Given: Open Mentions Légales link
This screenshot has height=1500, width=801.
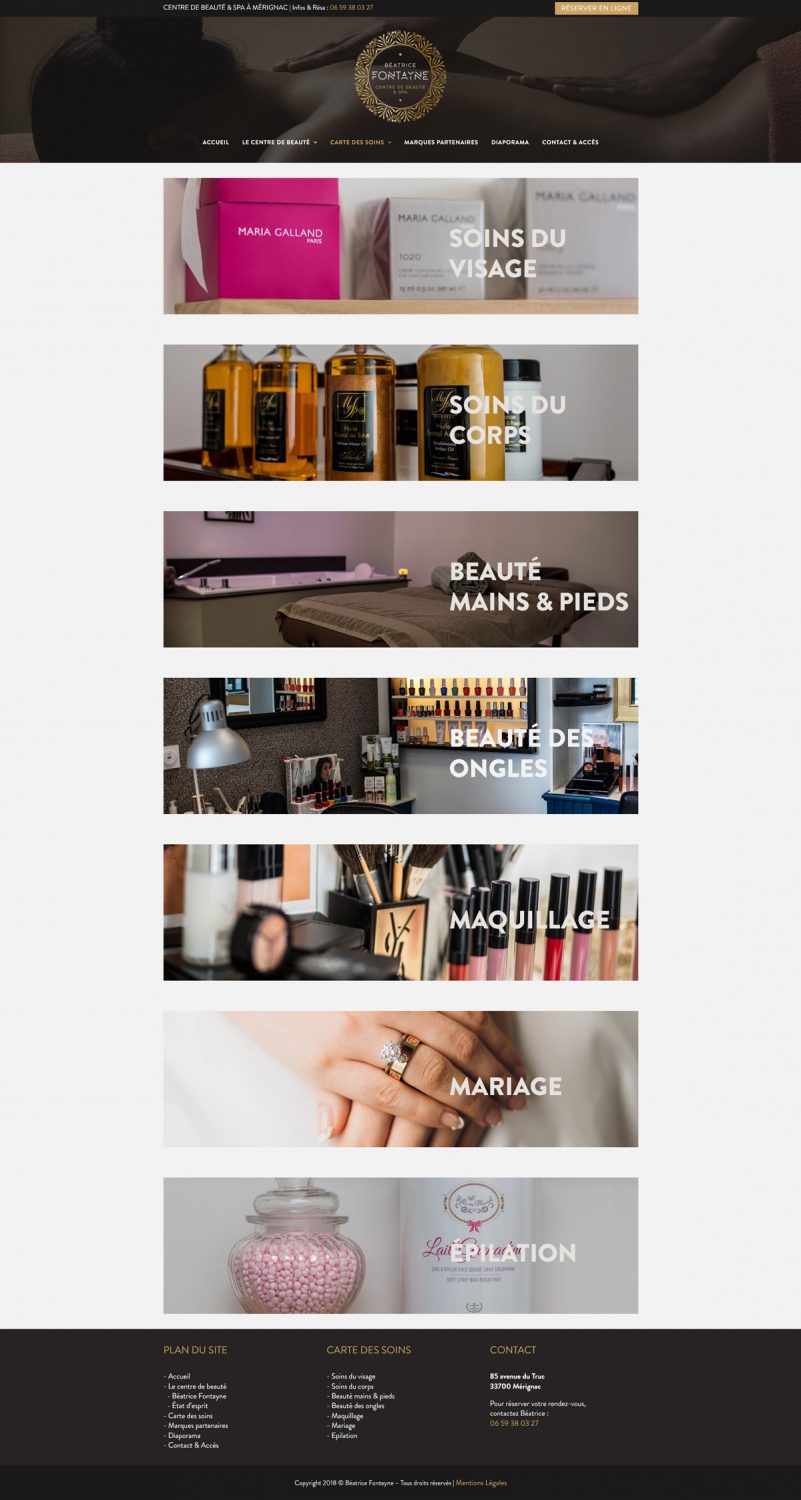Looking at the screenshot, I should tap(481, 1483).
